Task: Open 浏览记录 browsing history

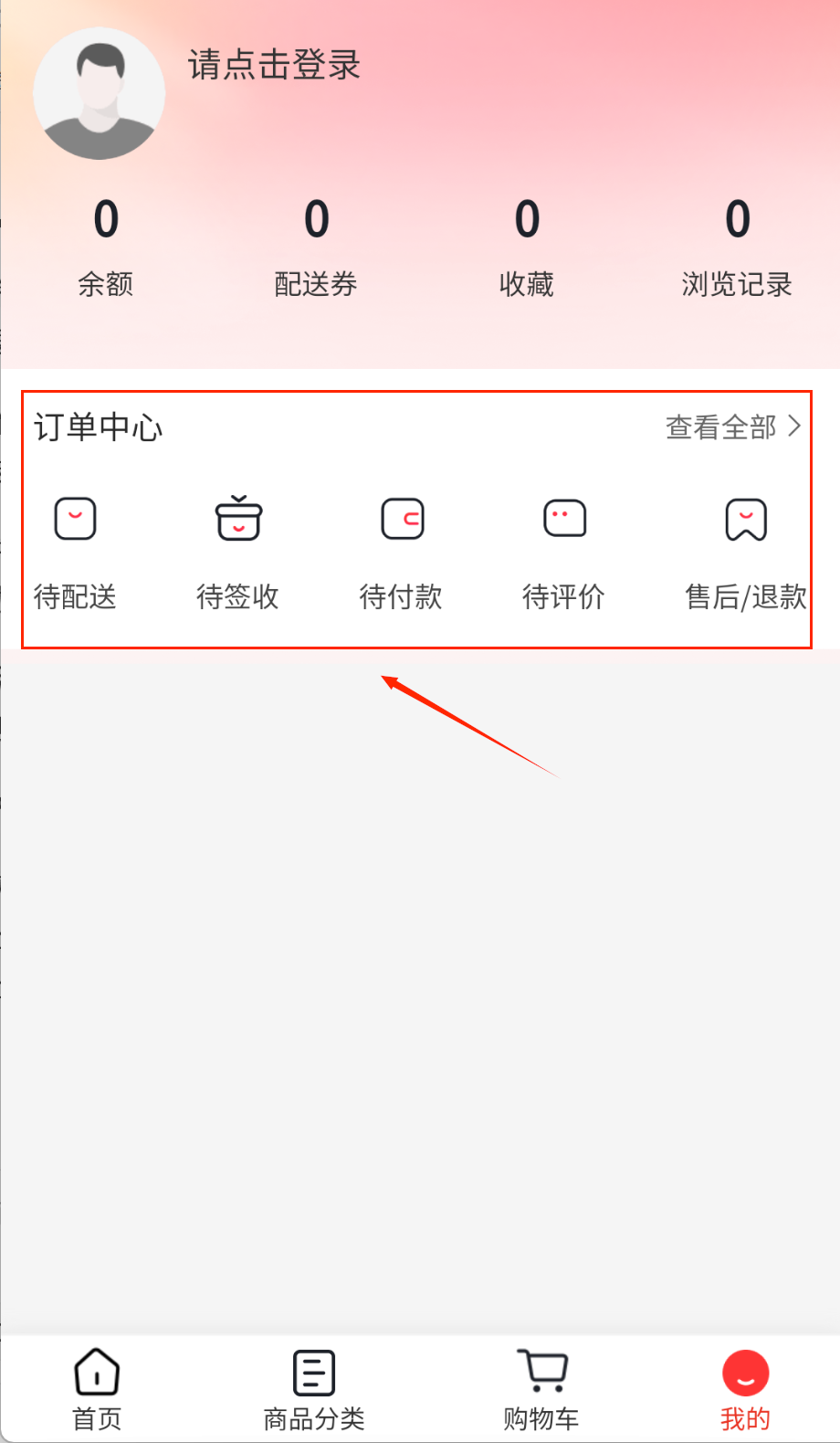Action: click(737, 247)
